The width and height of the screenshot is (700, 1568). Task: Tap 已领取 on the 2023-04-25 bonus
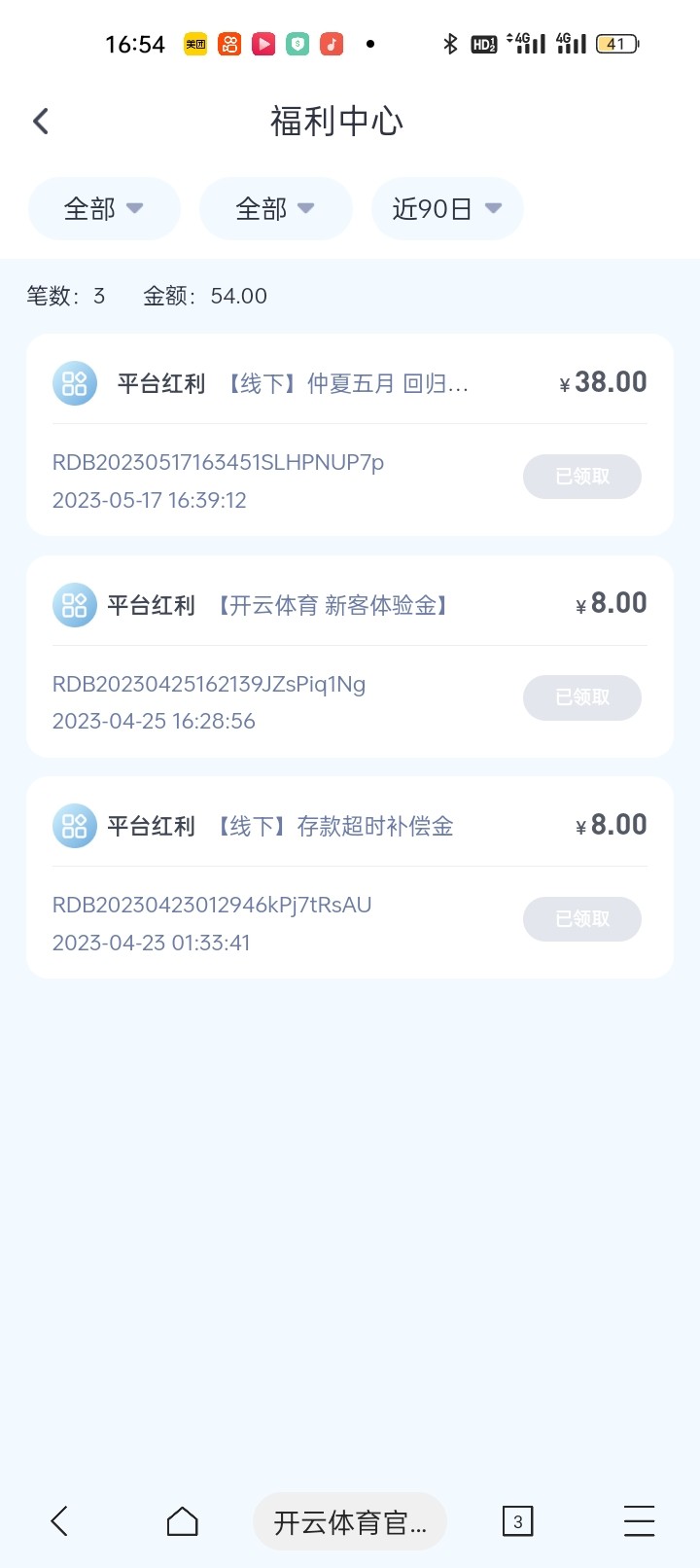coord(581,697)
